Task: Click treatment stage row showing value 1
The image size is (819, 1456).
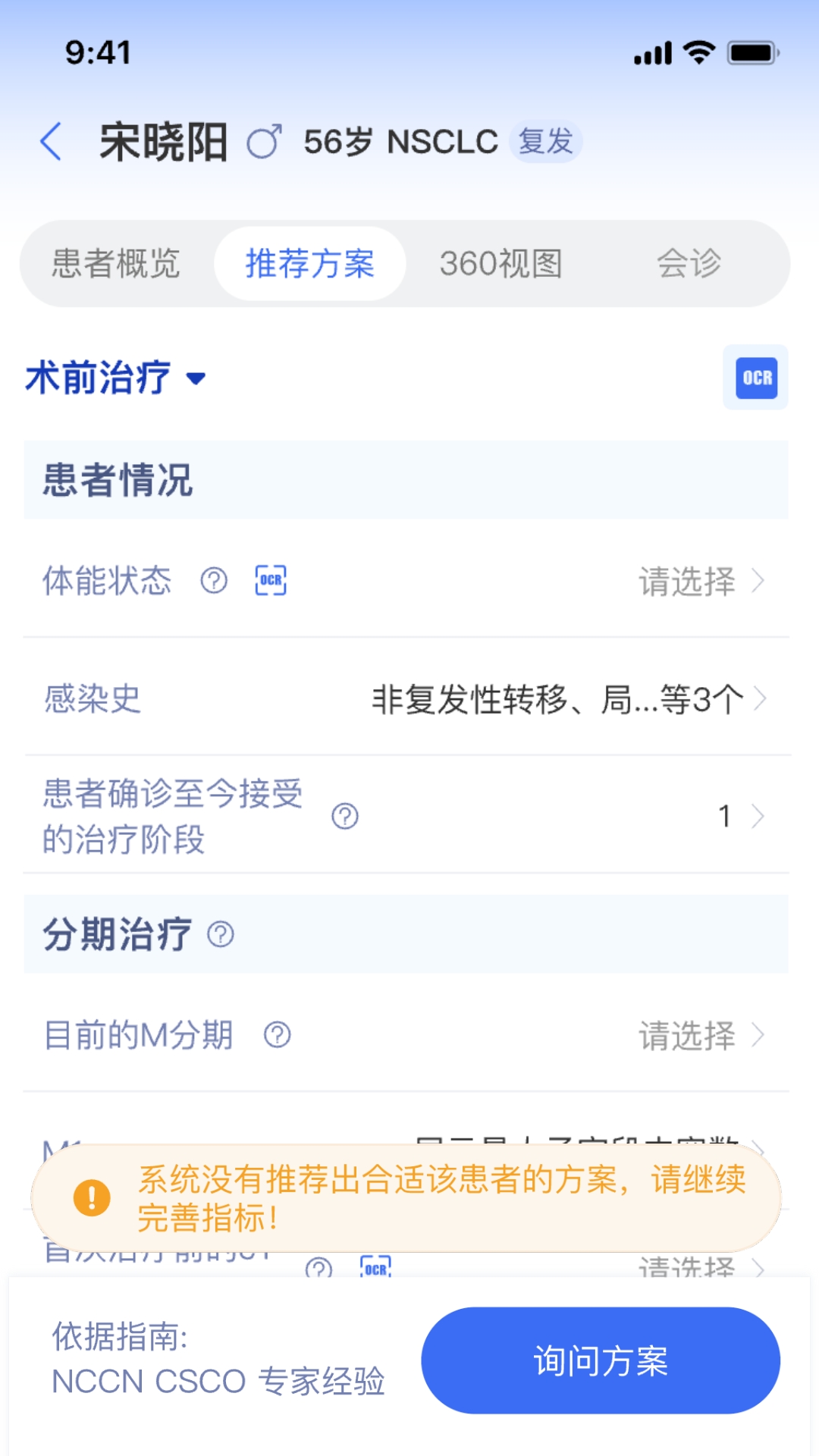Action: (x=725, y=815)
